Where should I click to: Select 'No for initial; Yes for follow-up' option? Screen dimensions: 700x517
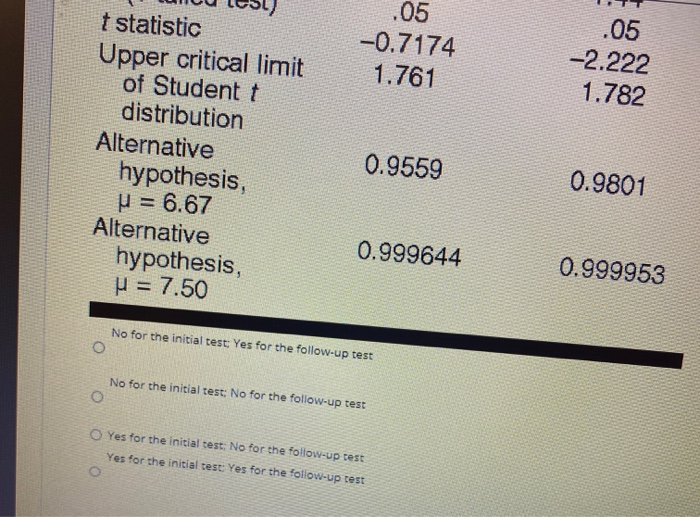pos(96,349)
